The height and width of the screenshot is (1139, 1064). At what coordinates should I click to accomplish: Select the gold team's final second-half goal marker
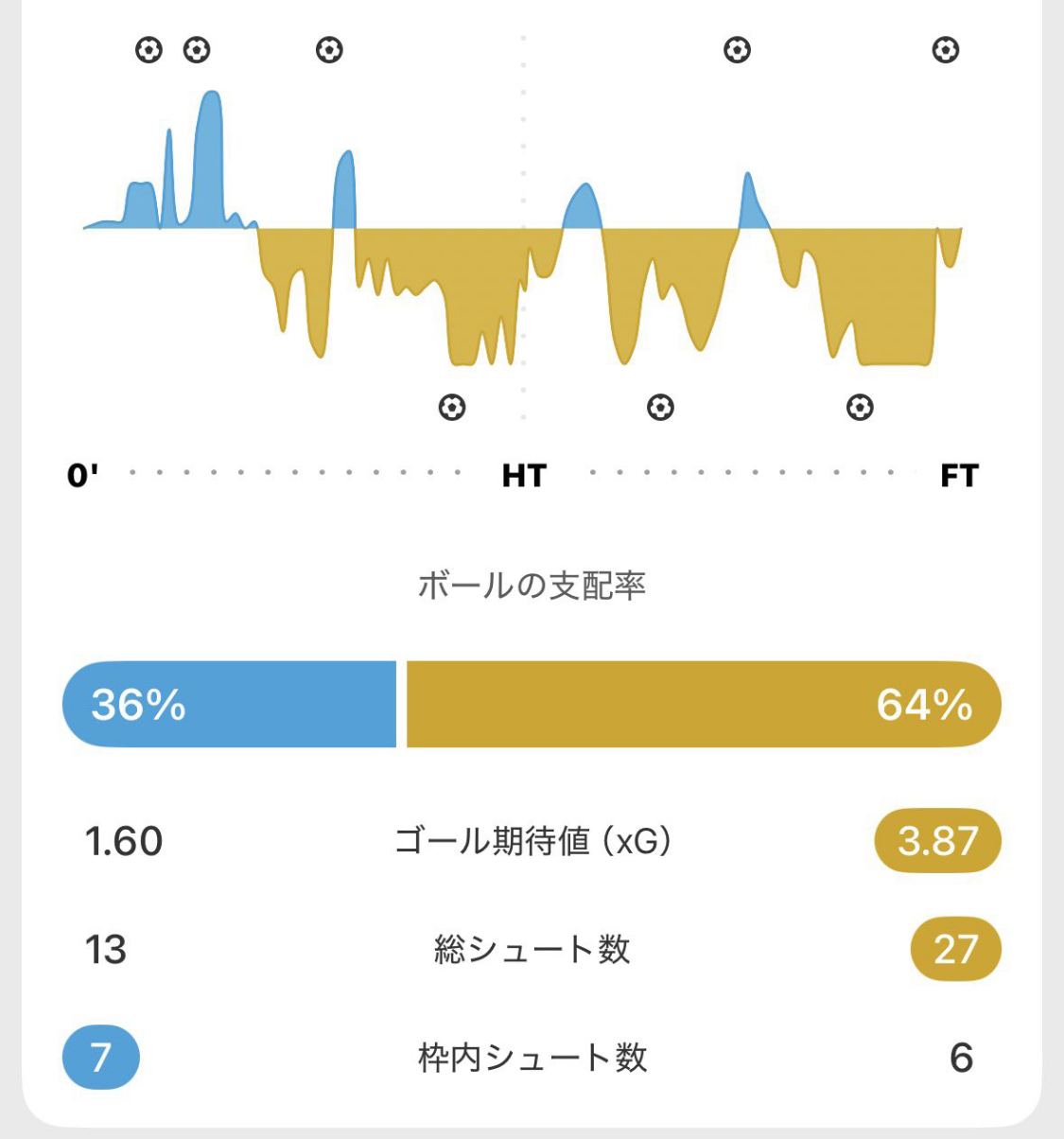click(860, 408)
